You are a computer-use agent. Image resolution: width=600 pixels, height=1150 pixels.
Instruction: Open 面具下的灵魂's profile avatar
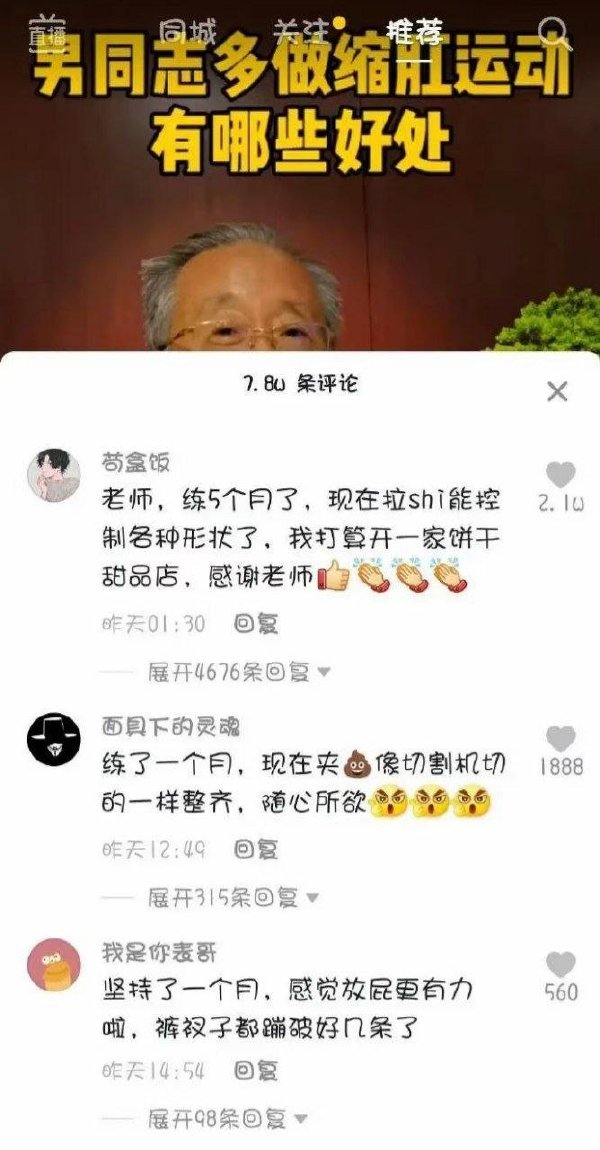53,740
